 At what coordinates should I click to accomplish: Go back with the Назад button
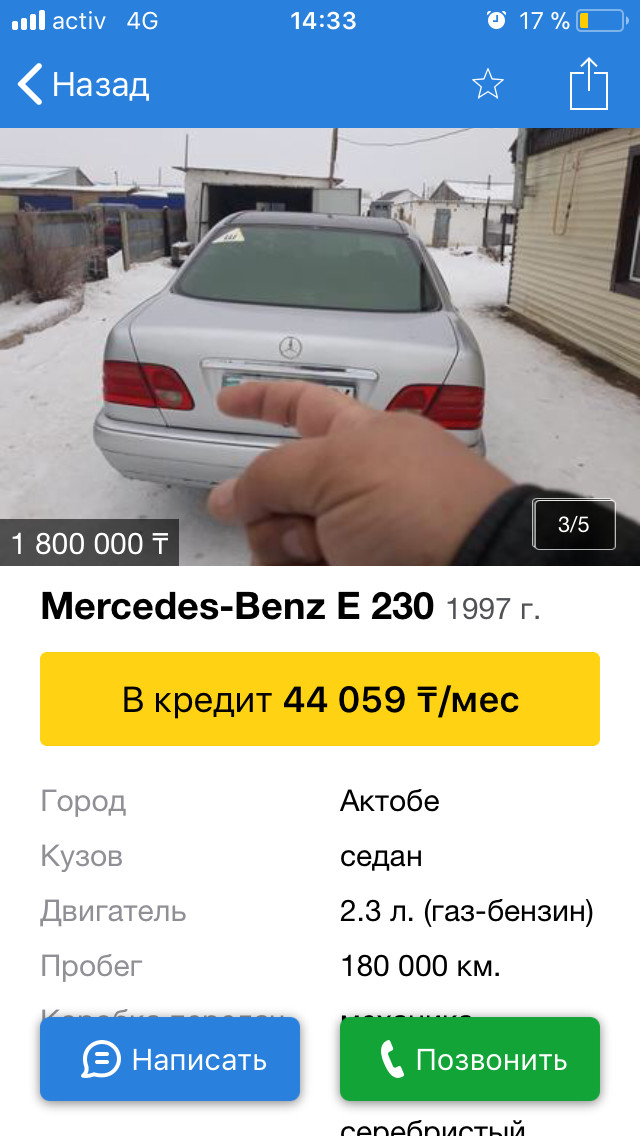point(83,85)
